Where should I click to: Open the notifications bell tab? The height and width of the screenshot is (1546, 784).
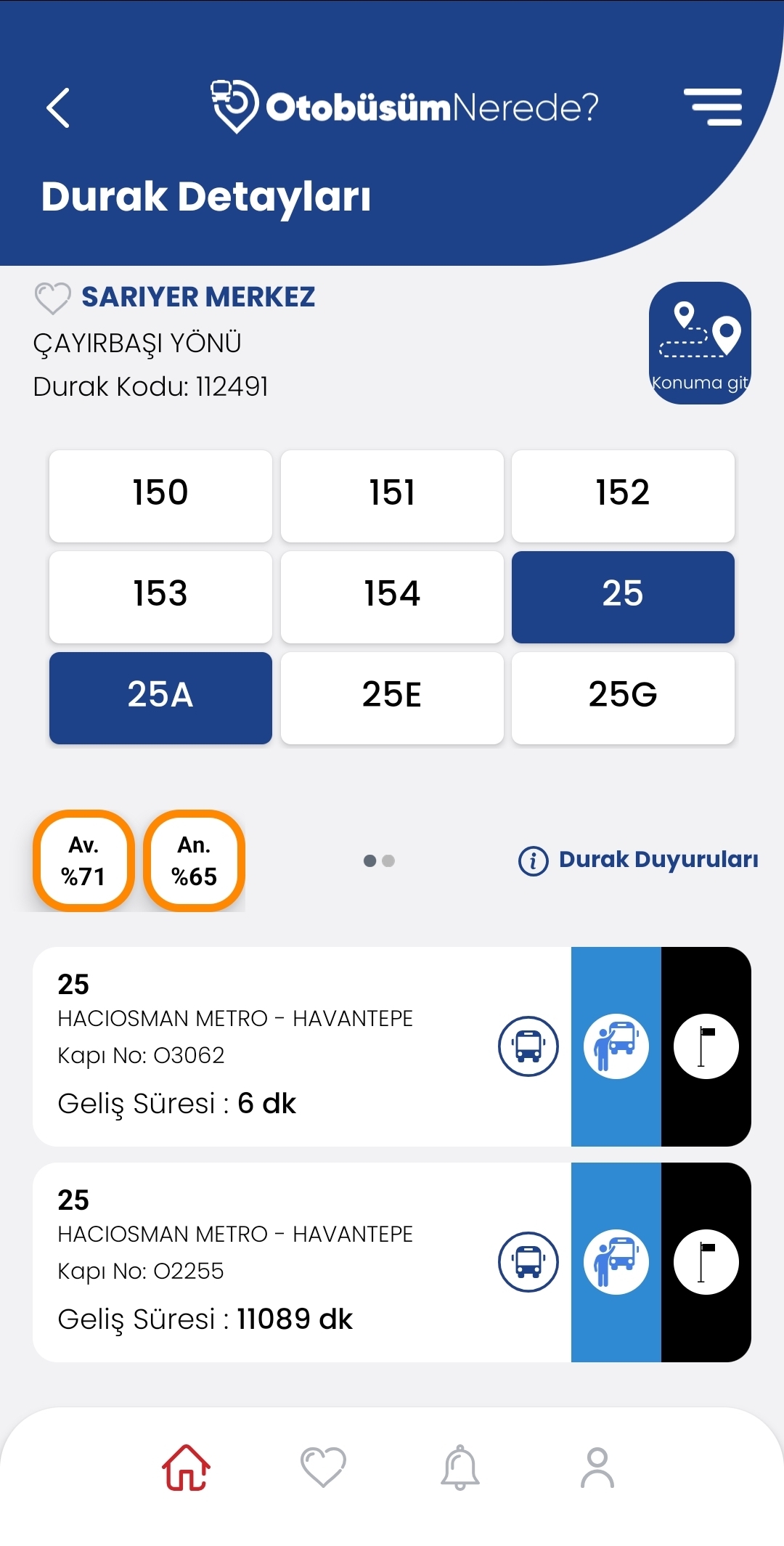pos(460,1467)
